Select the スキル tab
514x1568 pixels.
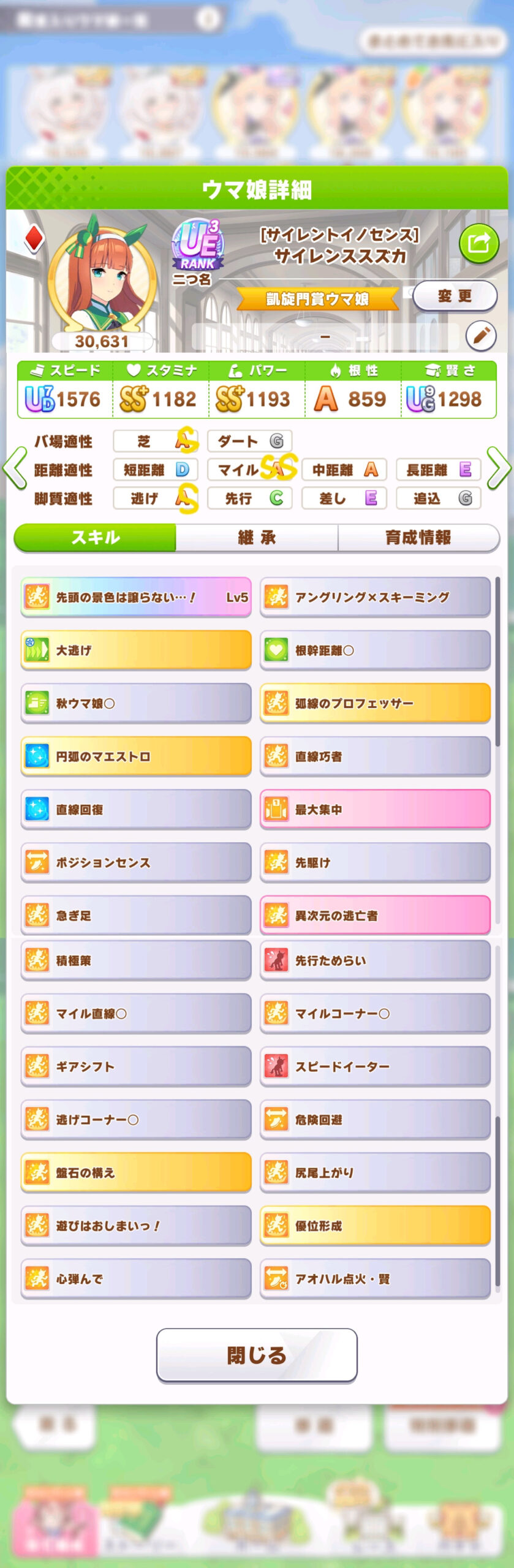96,537
